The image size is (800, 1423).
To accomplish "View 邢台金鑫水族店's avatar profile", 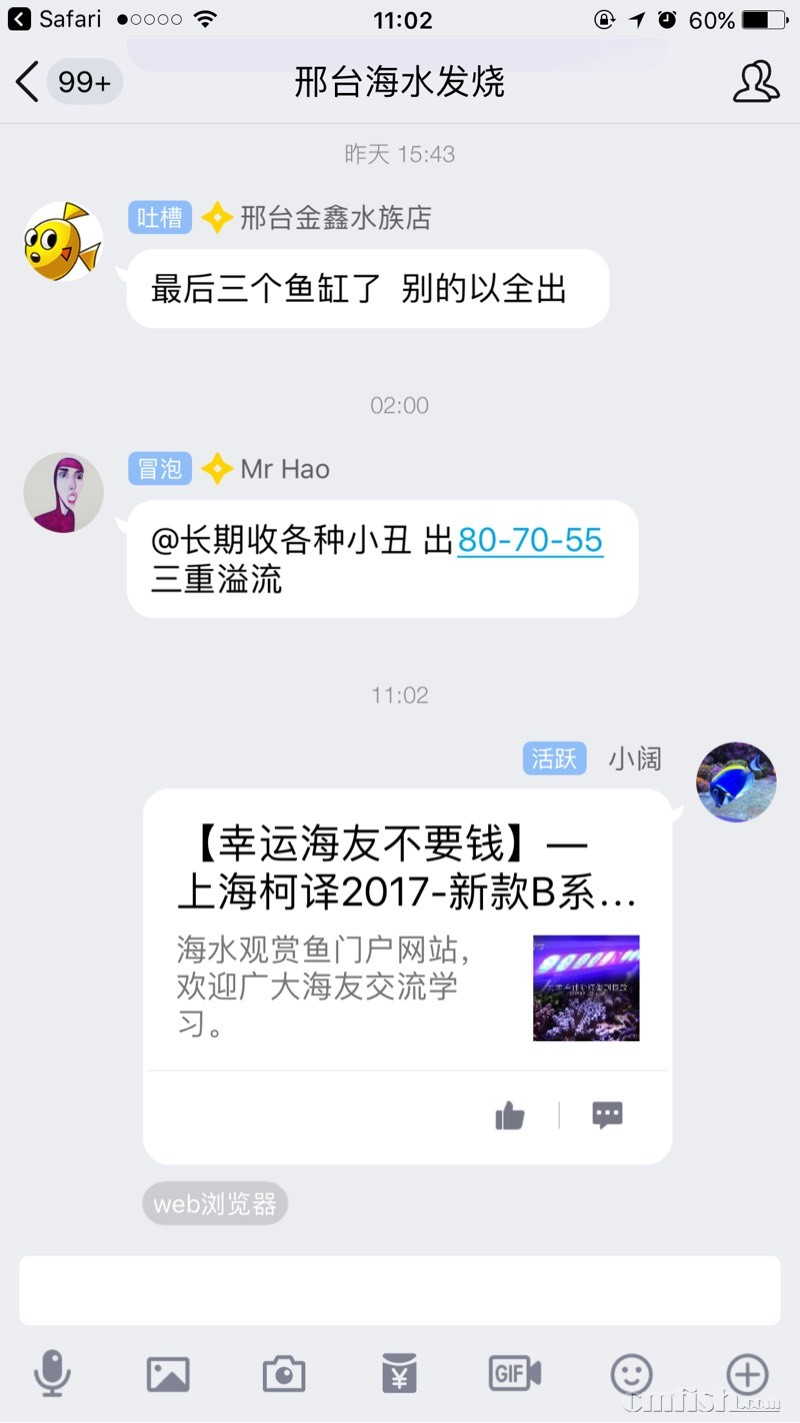I will tap(63, 241).
